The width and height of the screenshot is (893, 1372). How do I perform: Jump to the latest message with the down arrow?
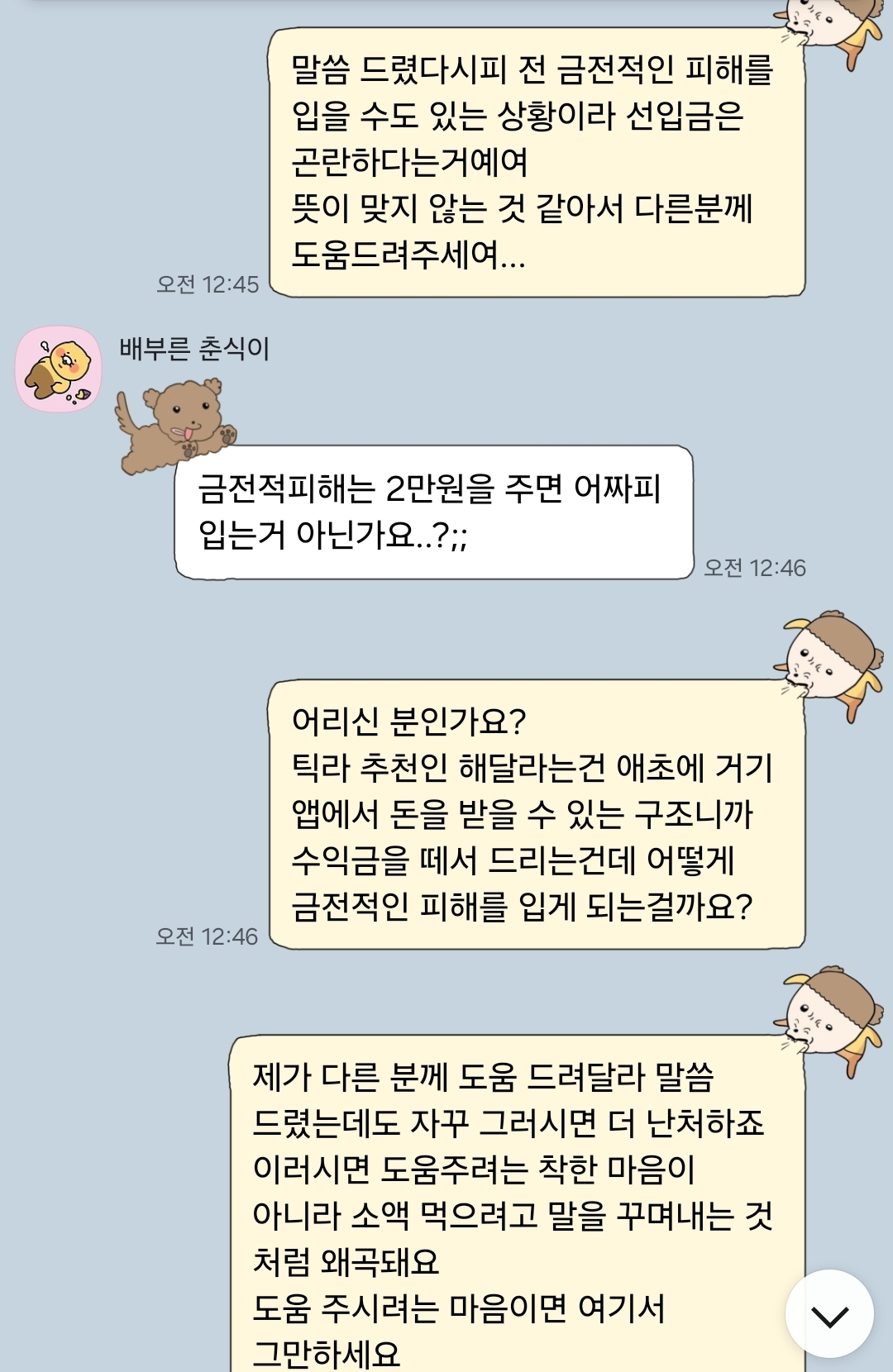pyautogui.click(x=829, y=1314)
